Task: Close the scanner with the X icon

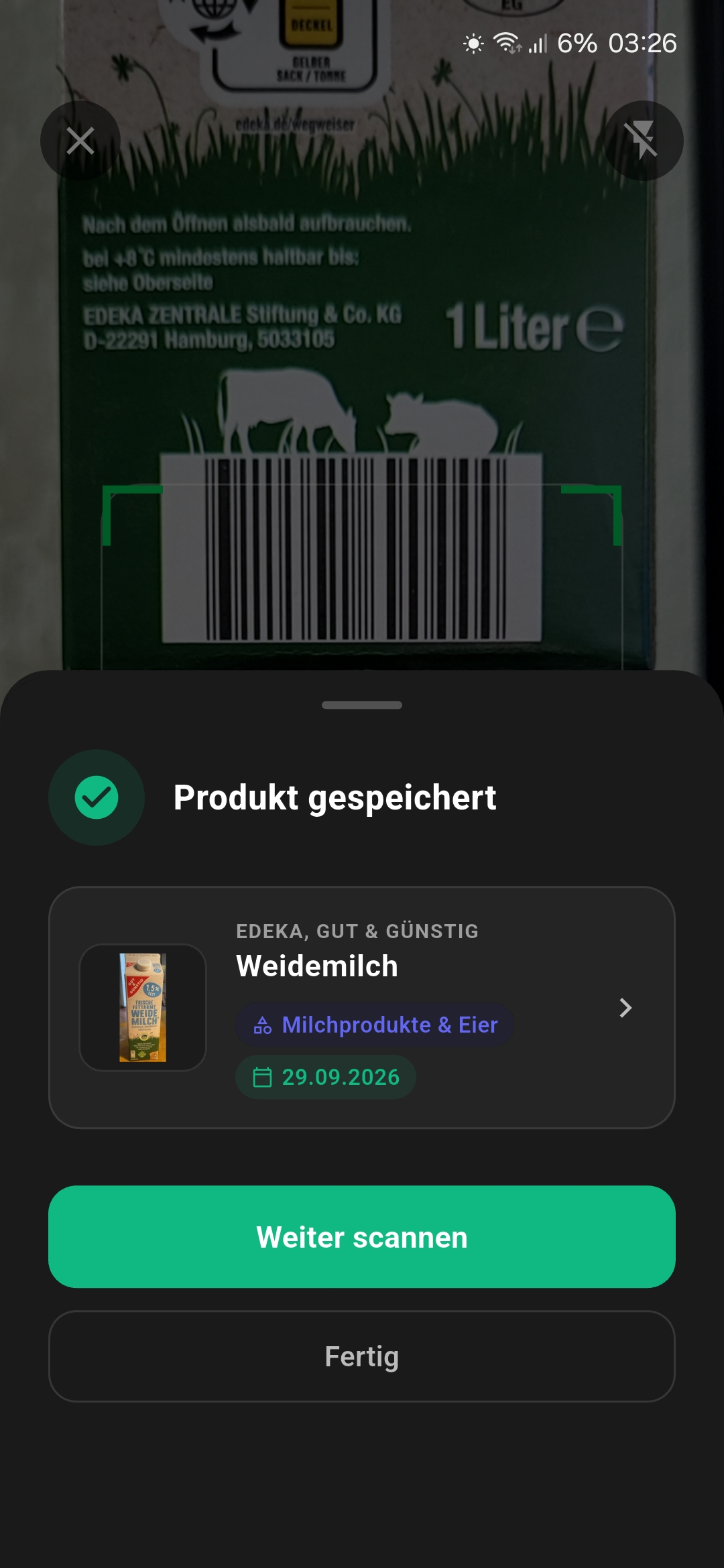Action: pos(80,140)
